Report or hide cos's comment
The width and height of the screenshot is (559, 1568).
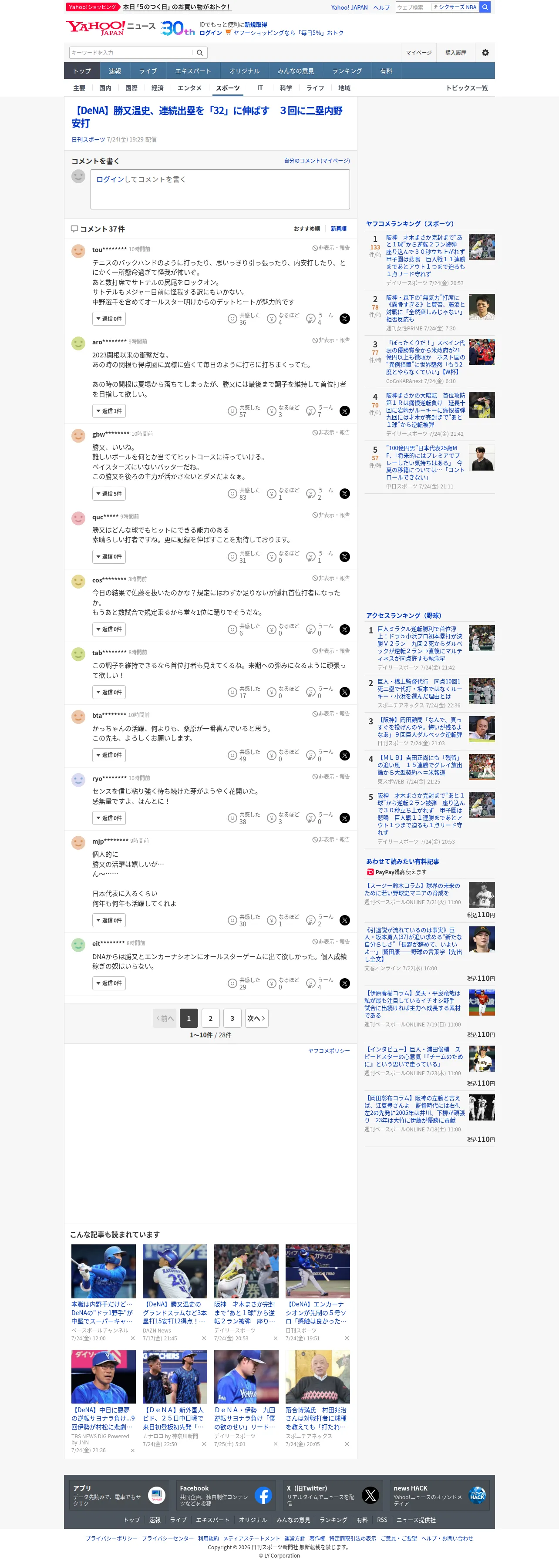point(330,578)
